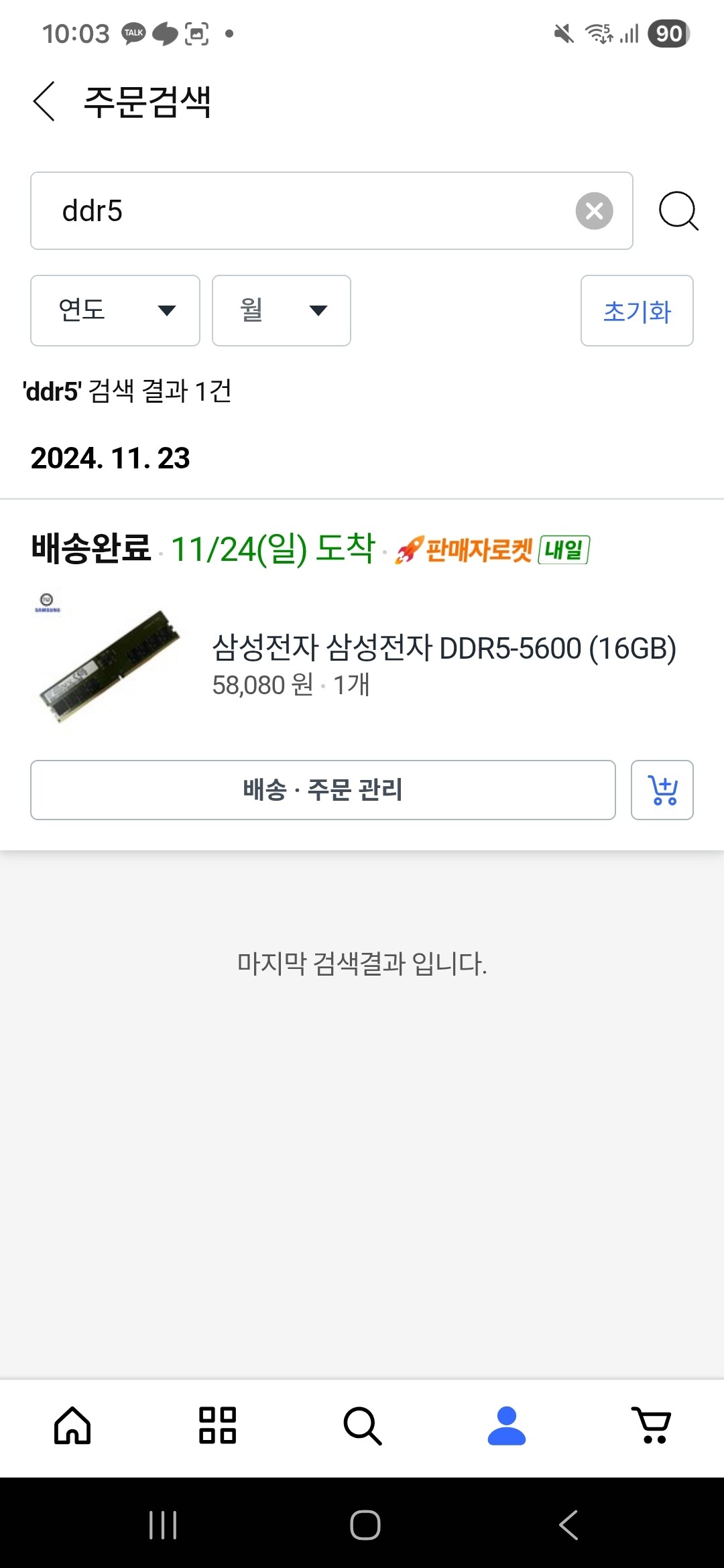The width and height of the screenshot is (724, 1568).
Task: Open the my account profile tab
Action: pyautogui.click(x=507, y=1425)
